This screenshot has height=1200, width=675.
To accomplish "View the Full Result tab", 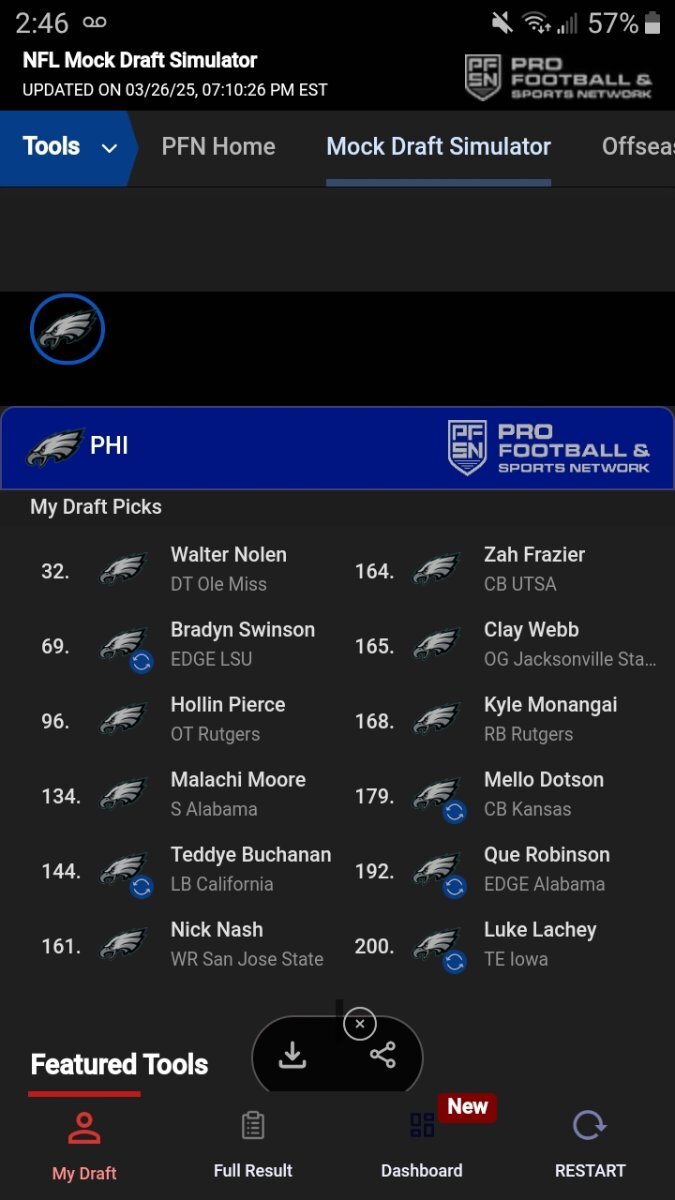I will click(x=253, y=1145).
